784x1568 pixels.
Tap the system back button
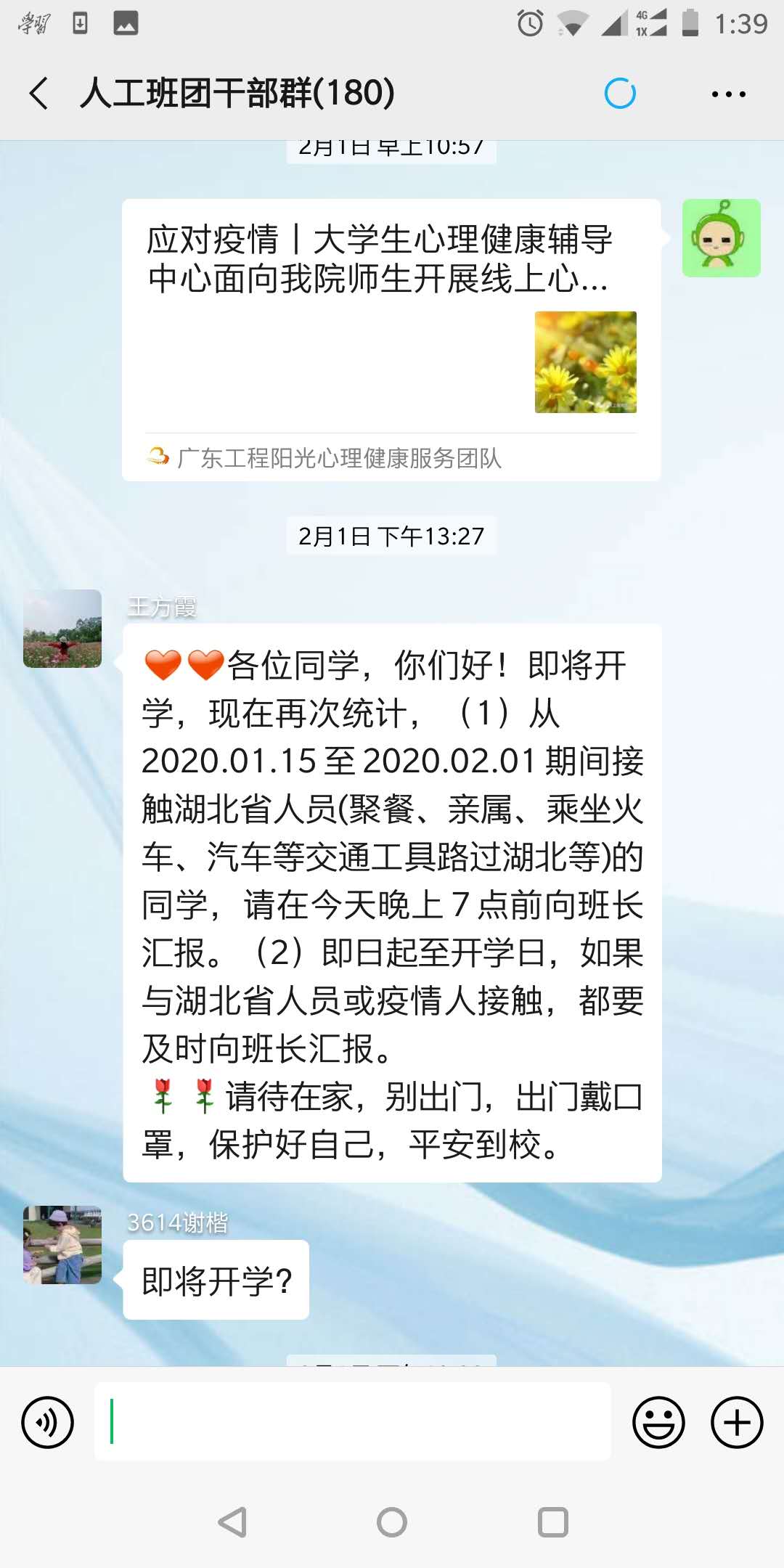tap(232, 1522)
